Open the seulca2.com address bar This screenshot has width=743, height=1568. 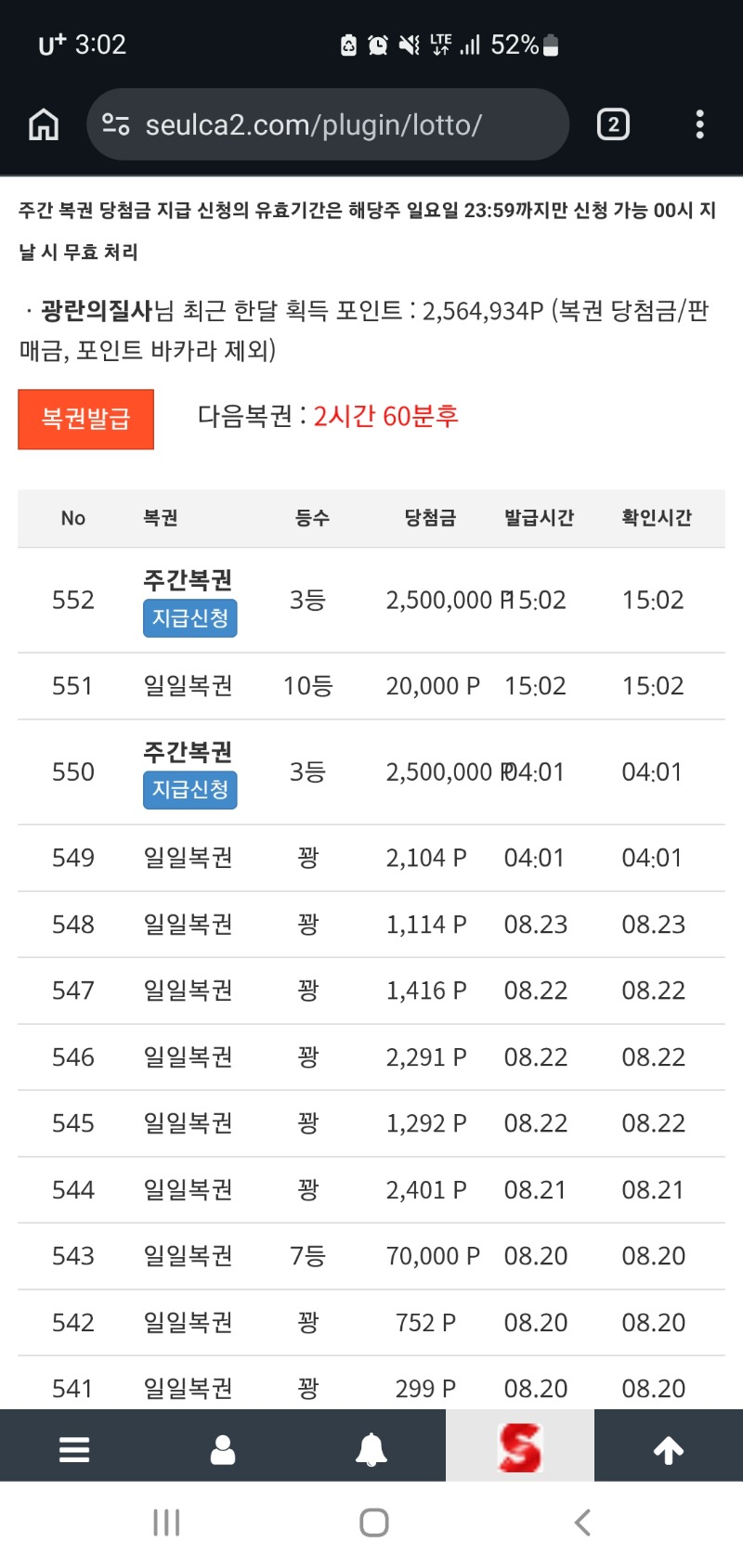point(327,124)
